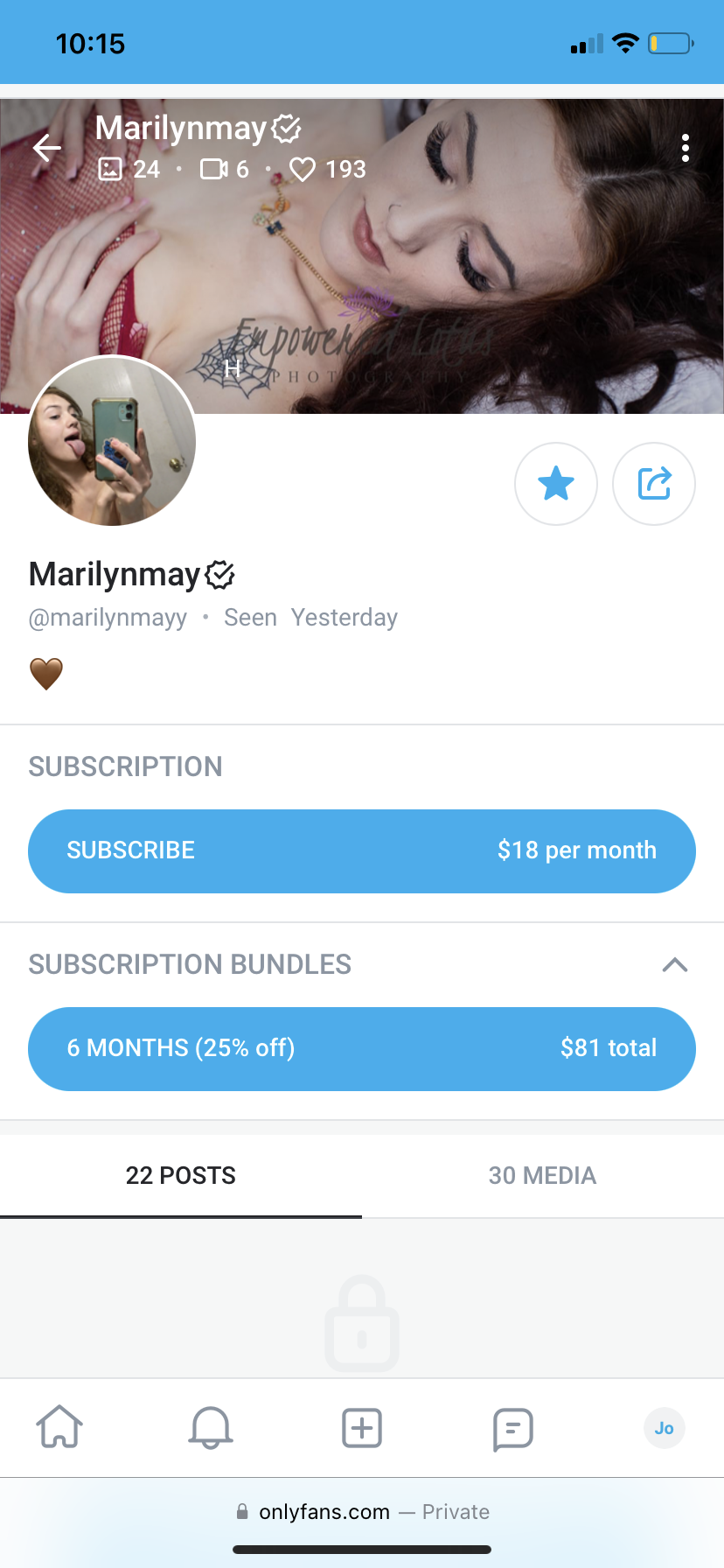Share this profile

[x=654, y=484]
